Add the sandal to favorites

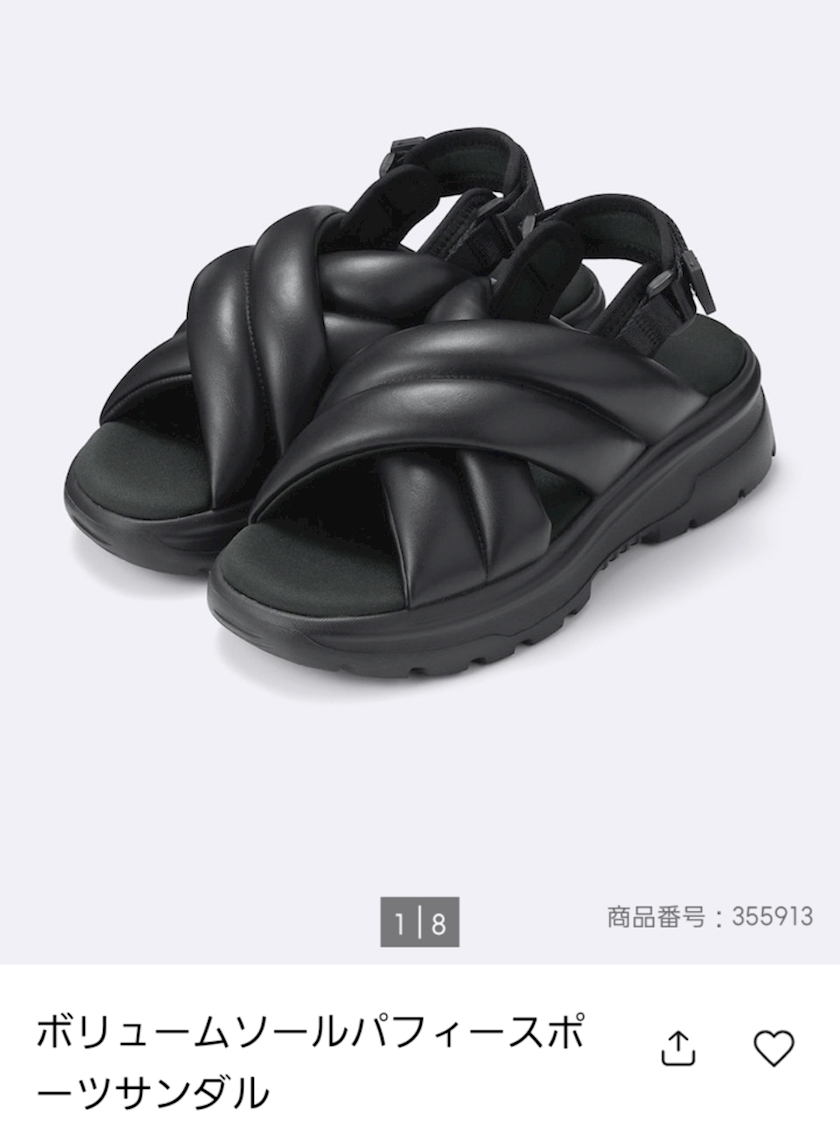tap(773, 1049)
